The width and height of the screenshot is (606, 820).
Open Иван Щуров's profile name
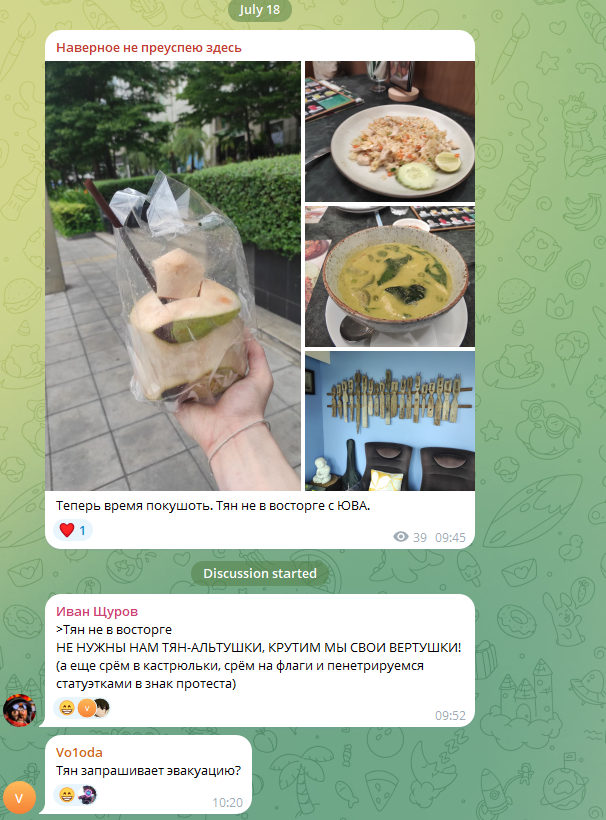pyautogui.click(x=97, y=611)
